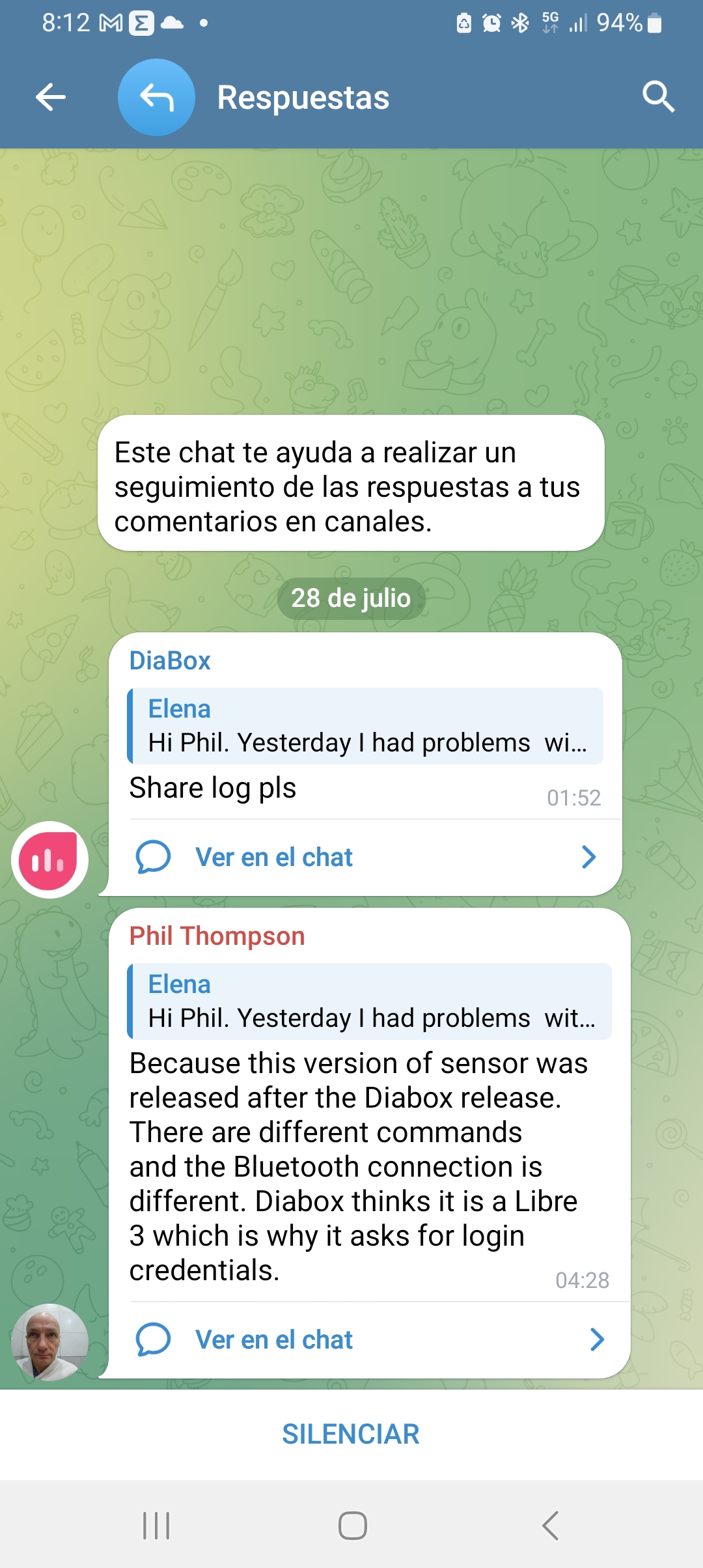The width and height of the screenshot is (703, 1568).
Task: Tap the DiaBox sender name
Action: coord(170,661)
